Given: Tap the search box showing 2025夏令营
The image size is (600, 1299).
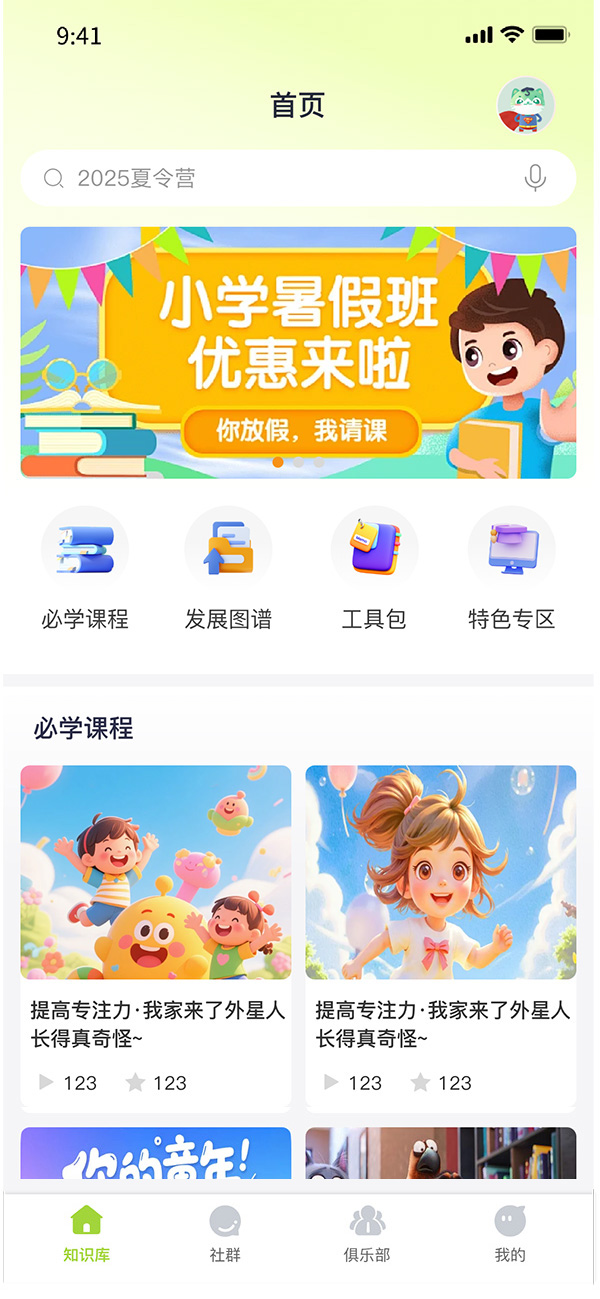Looking at the screenshot, I should (x=280, y=179).
